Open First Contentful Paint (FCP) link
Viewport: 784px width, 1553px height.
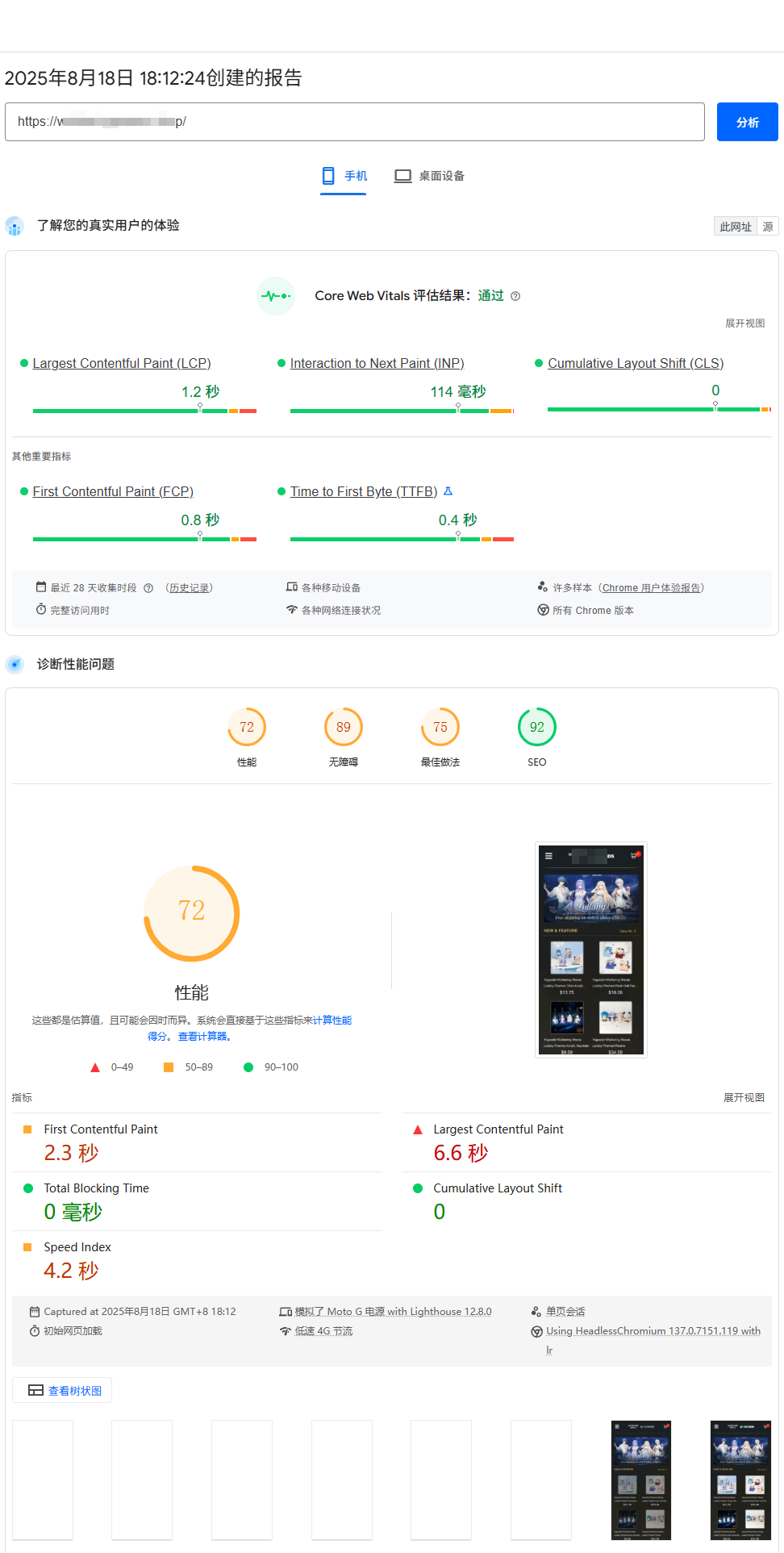pos(113,492)
